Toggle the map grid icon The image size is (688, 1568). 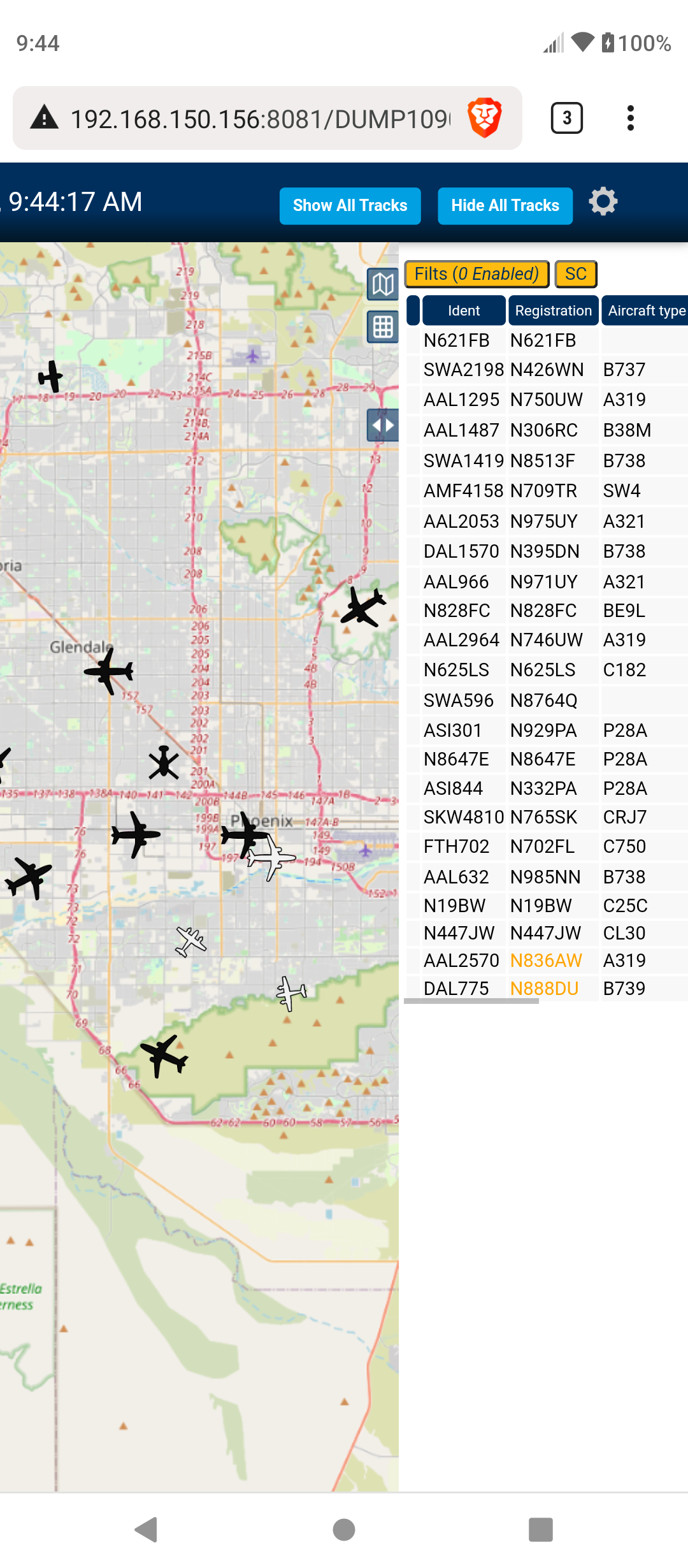point(383,327)
